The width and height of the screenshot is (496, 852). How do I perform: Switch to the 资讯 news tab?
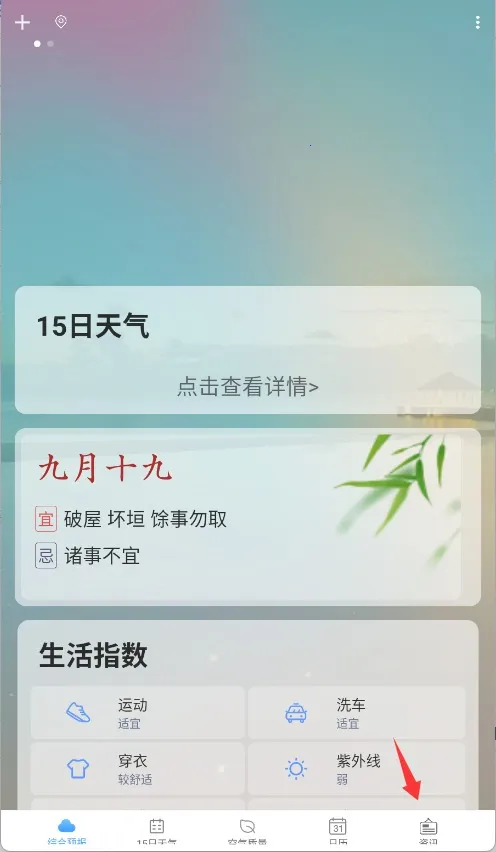(428, 831)
